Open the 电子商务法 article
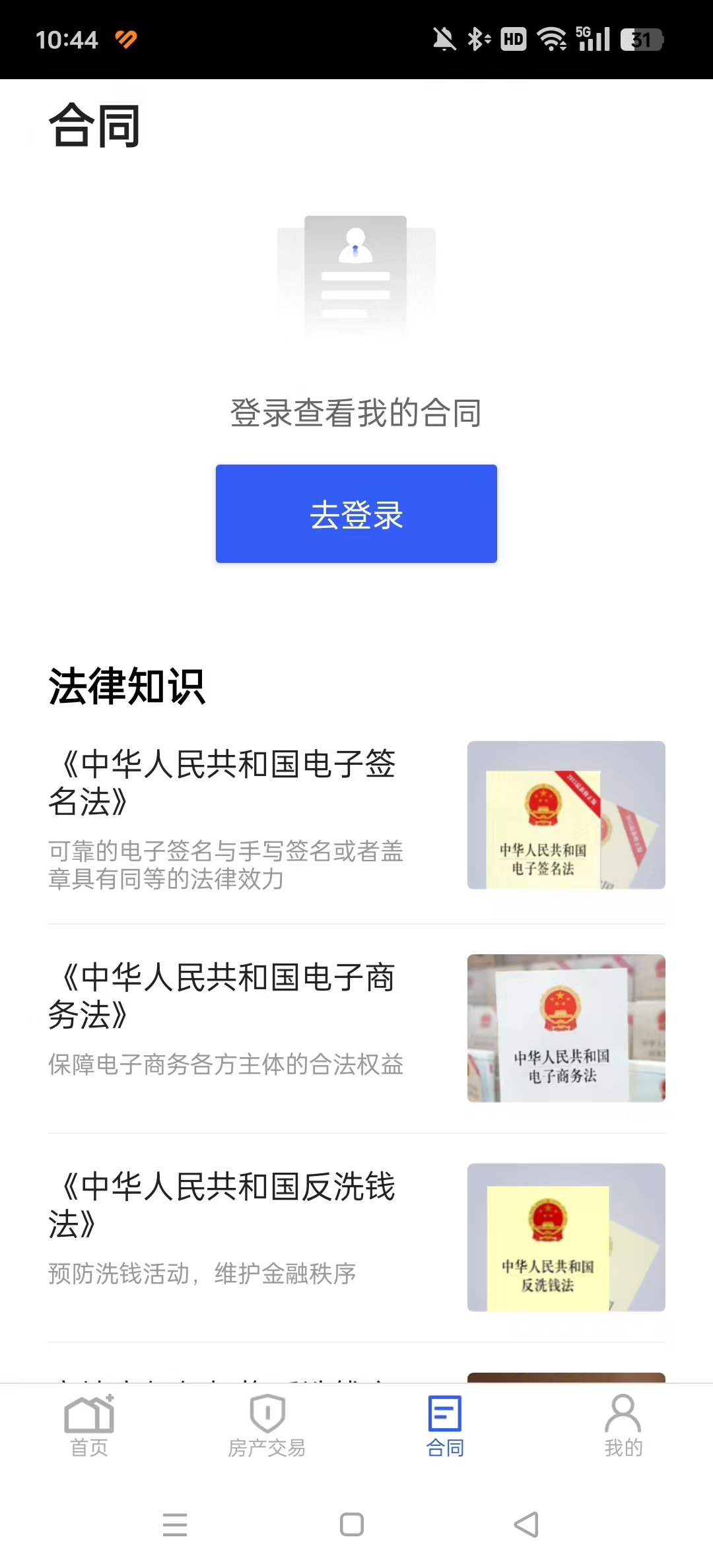The image size is (713, 1568). click(x=356, y=1029)
